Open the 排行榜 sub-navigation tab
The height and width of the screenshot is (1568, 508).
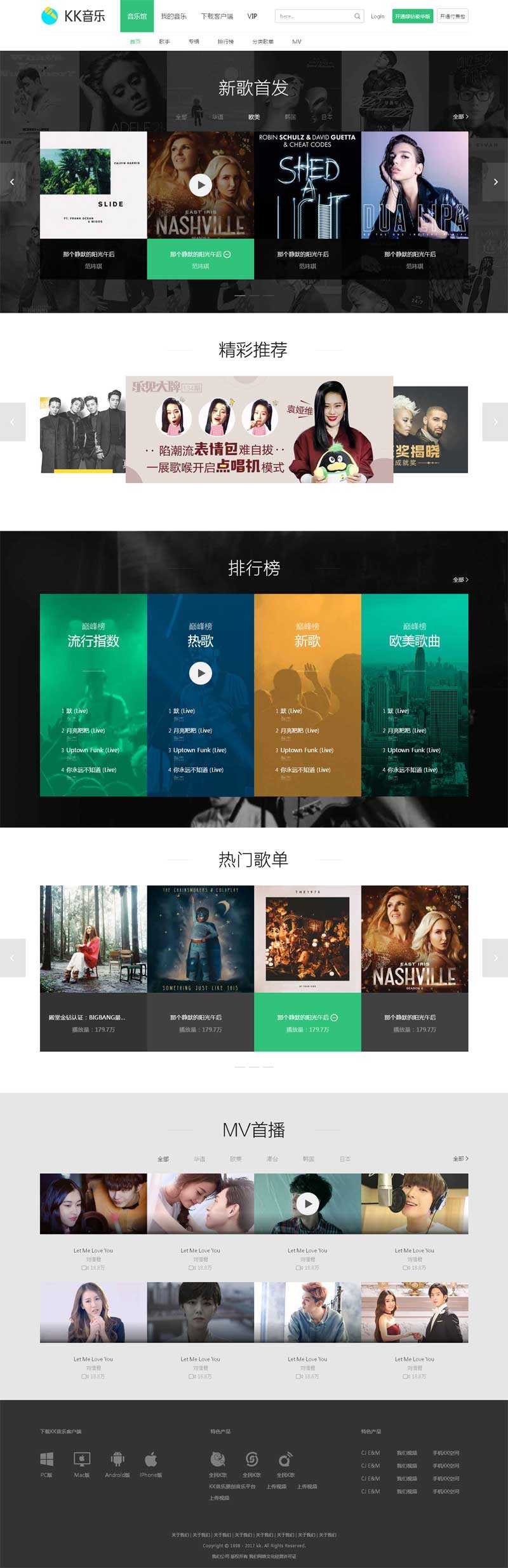(x=225, y=41)
